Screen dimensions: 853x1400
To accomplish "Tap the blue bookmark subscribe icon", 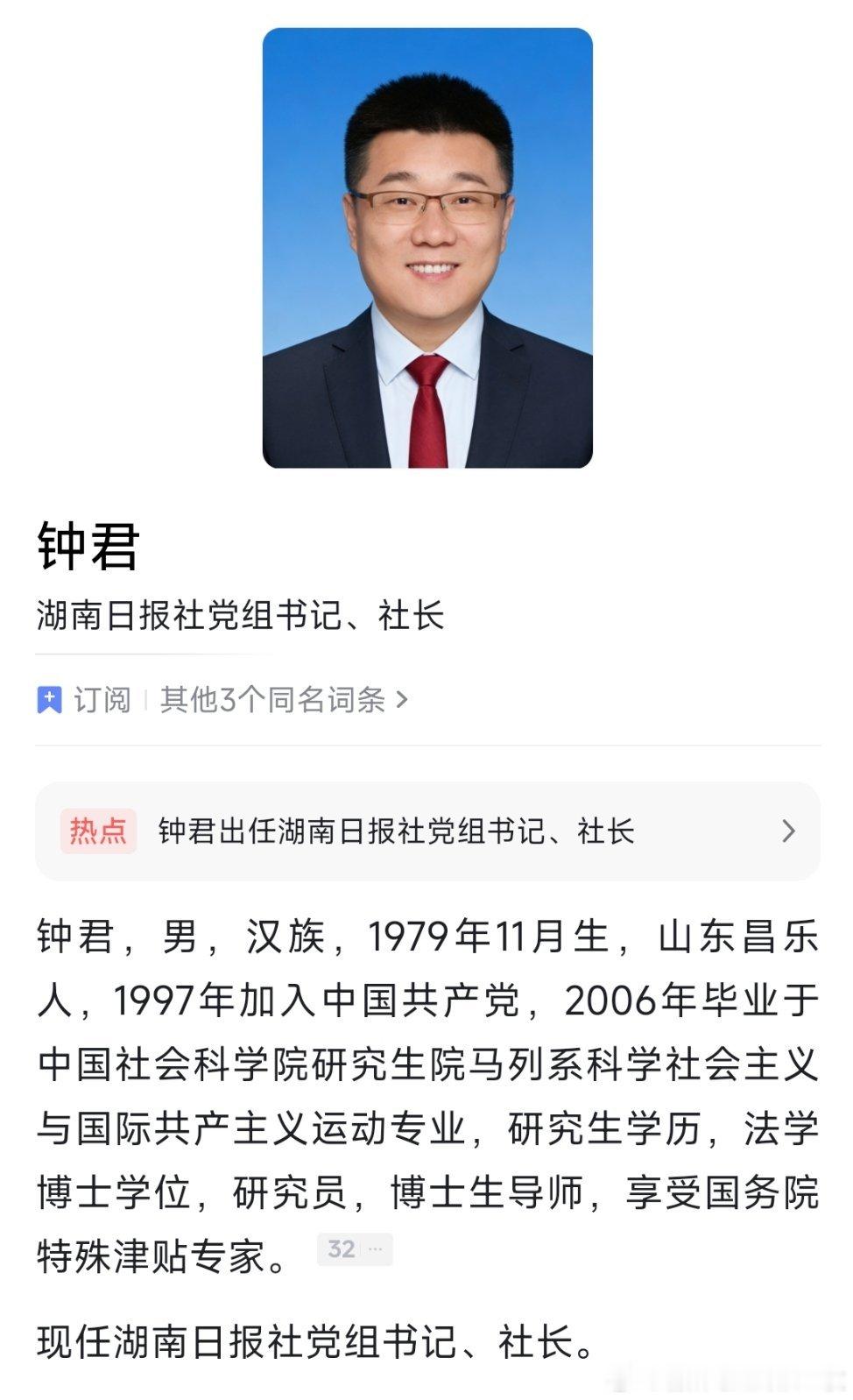I will 50,700.
